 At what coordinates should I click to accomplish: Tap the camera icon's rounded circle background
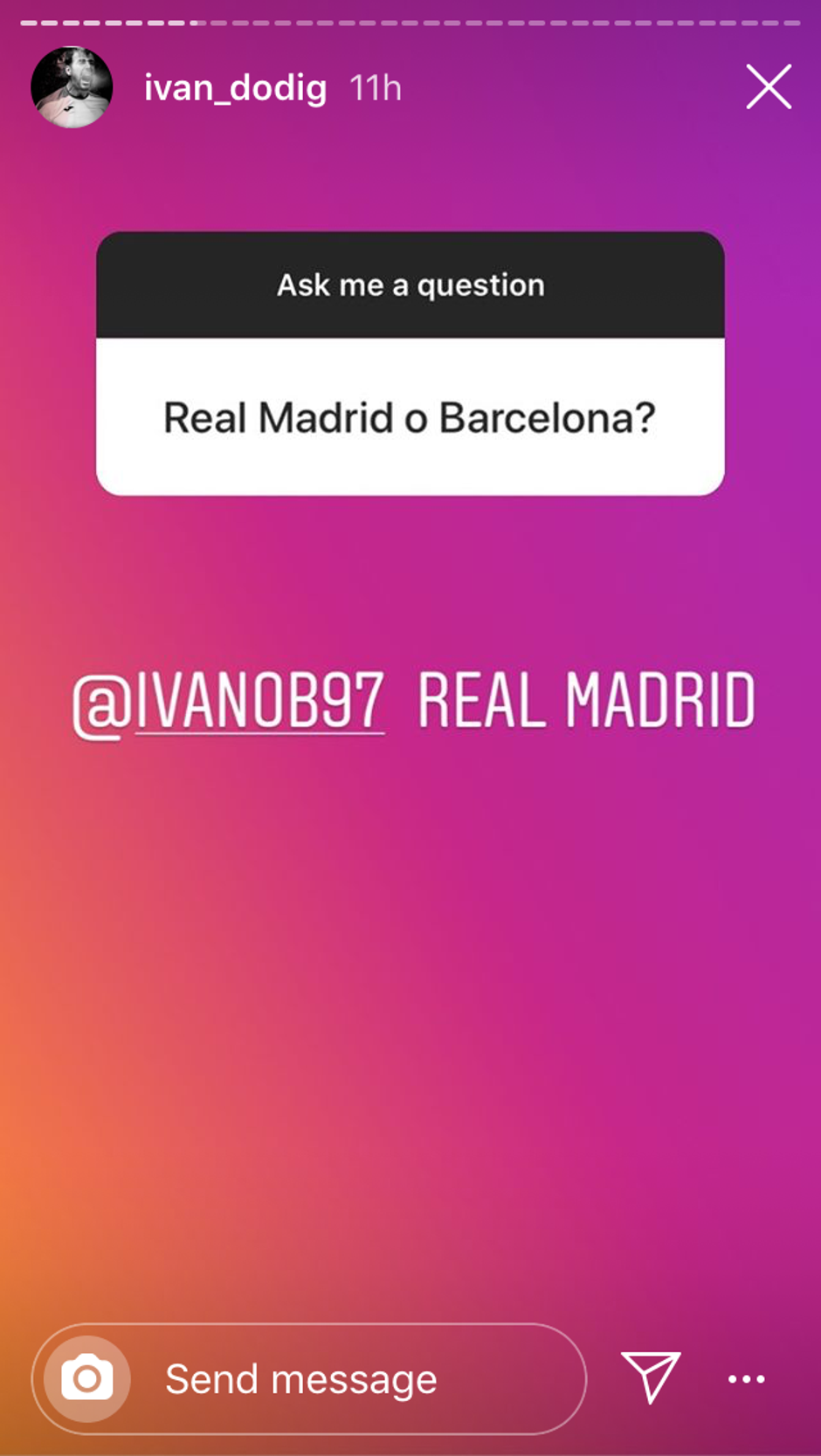(85, 1379)
